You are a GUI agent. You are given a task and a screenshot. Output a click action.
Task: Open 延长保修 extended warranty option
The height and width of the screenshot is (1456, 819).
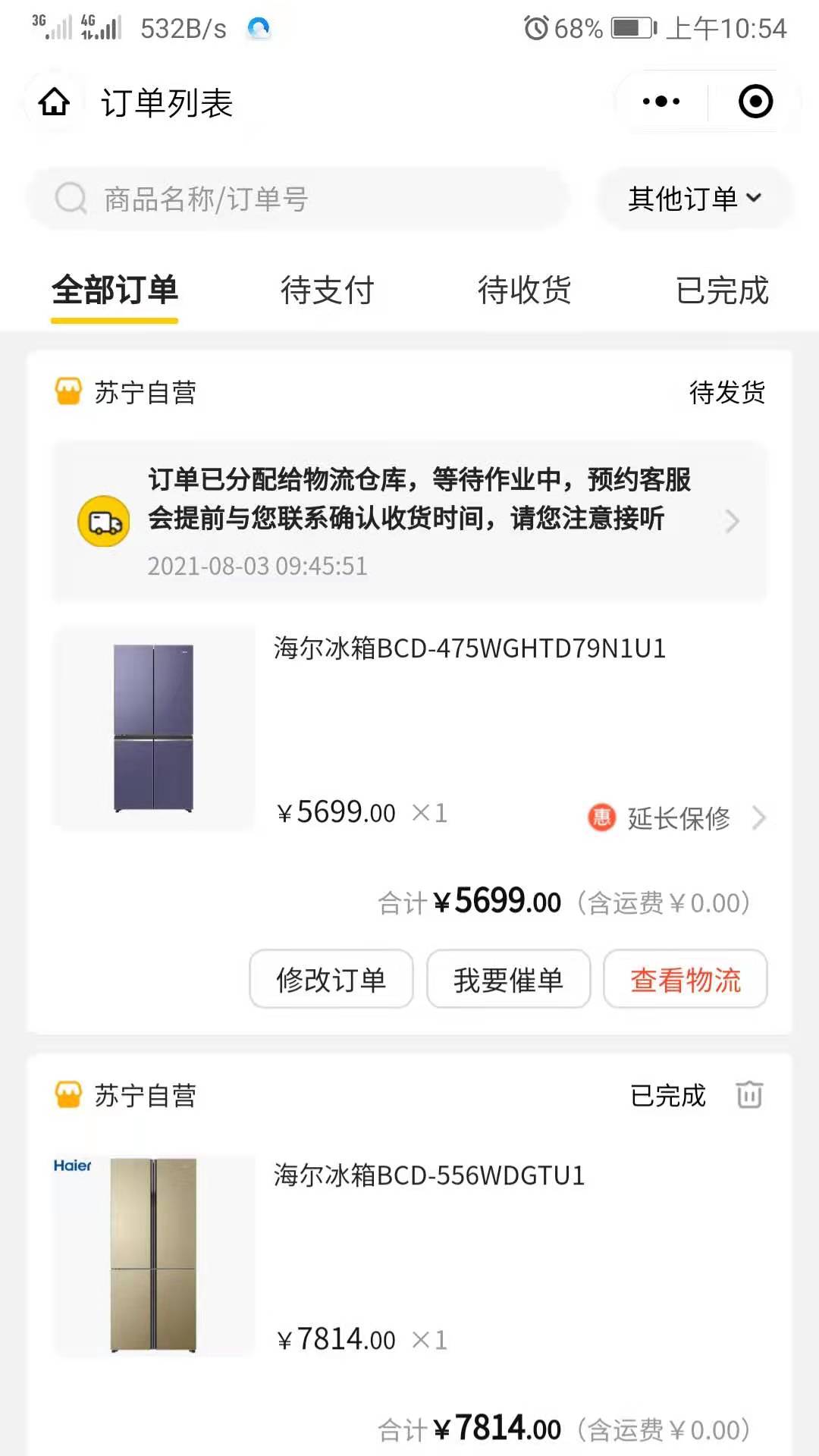pyautogui.click(x=677, y=818)
